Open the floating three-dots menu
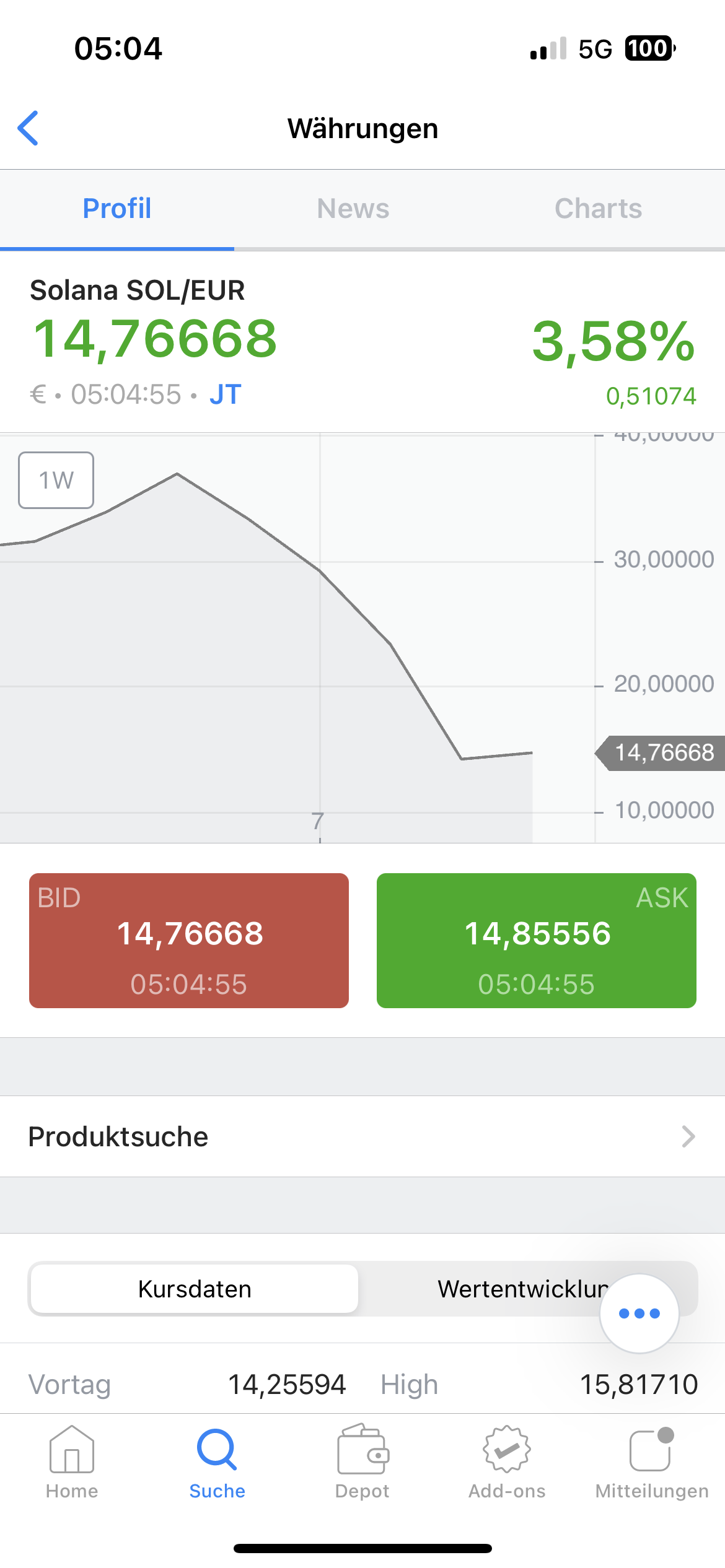The height and width of the screenshot is (1568, 725). [x=639, y=1313]
